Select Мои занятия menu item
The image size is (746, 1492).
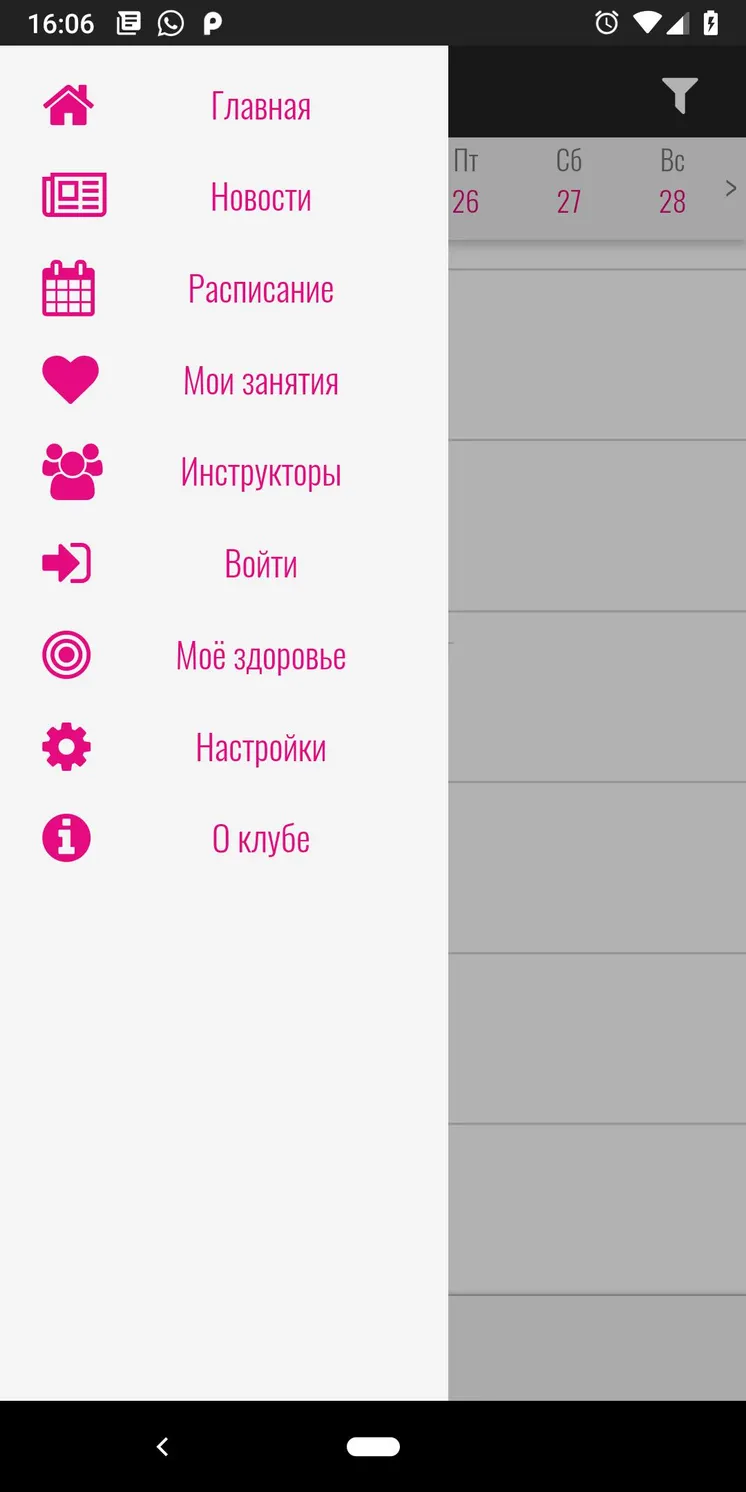pyautogui.click(x=224, y=381)
